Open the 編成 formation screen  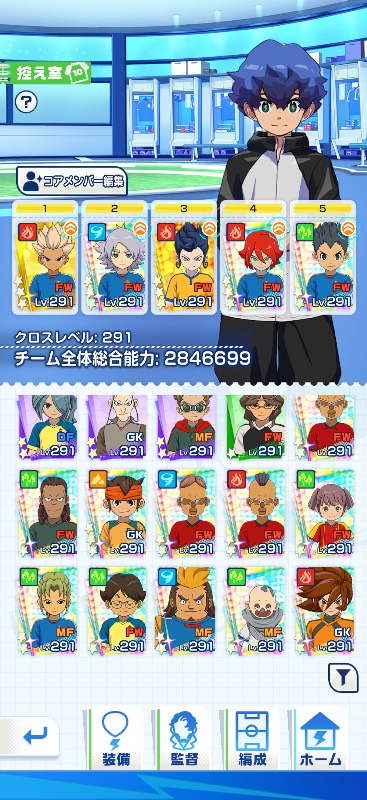tap(252, 738)
